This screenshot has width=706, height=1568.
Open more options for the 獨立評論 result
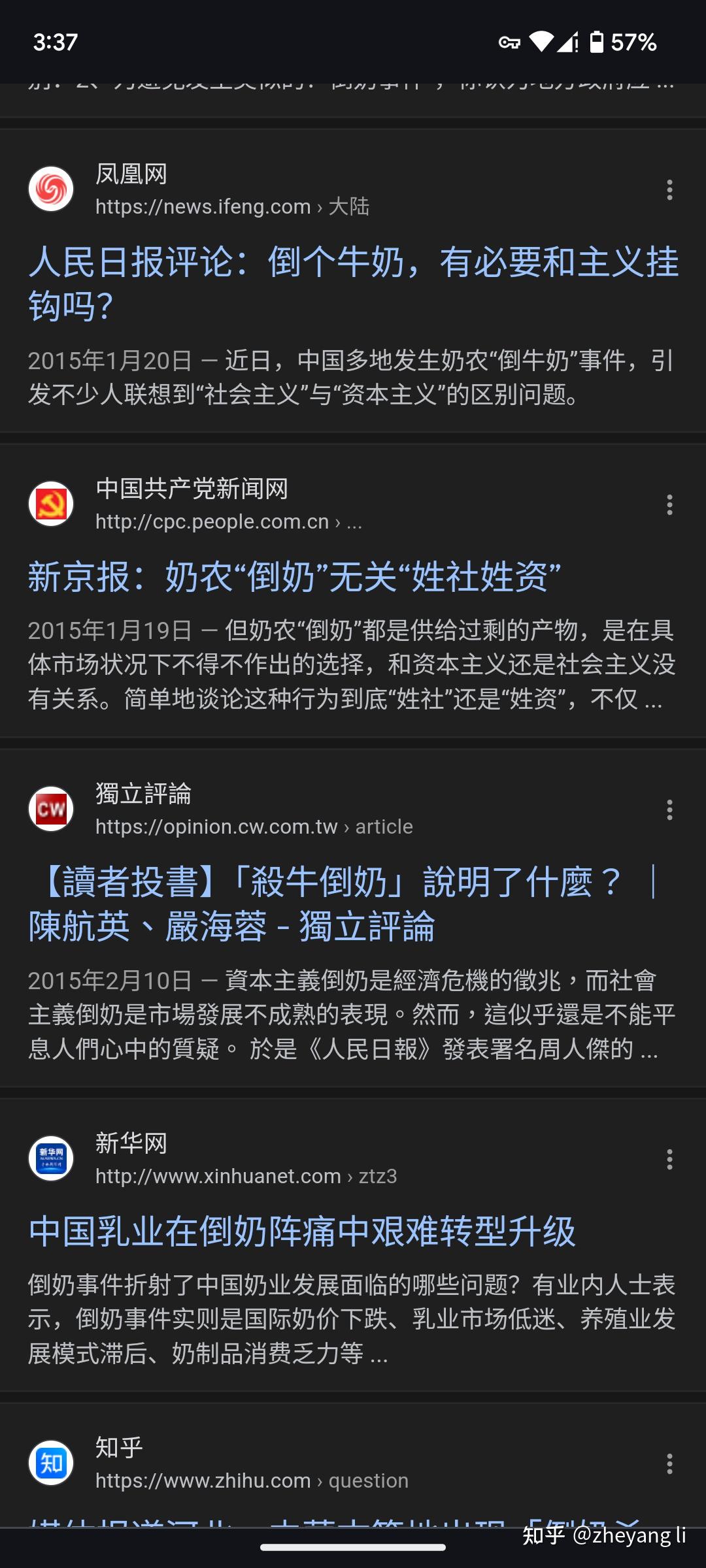pyautogui.click(x=669, y=810)
